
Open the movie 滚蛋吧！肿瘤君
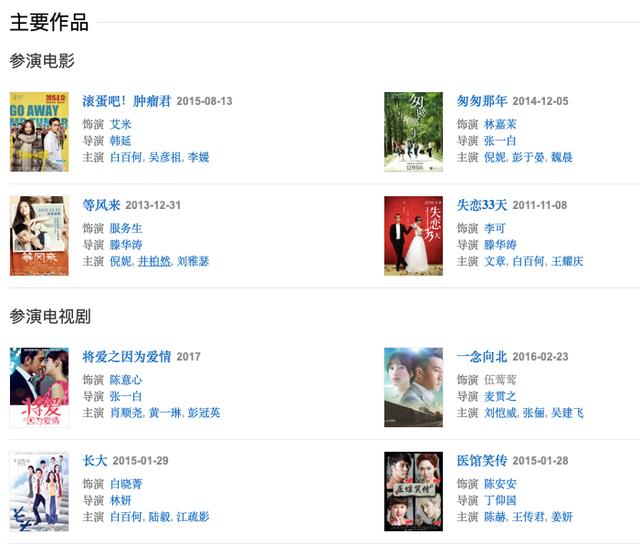pos(127,101)
